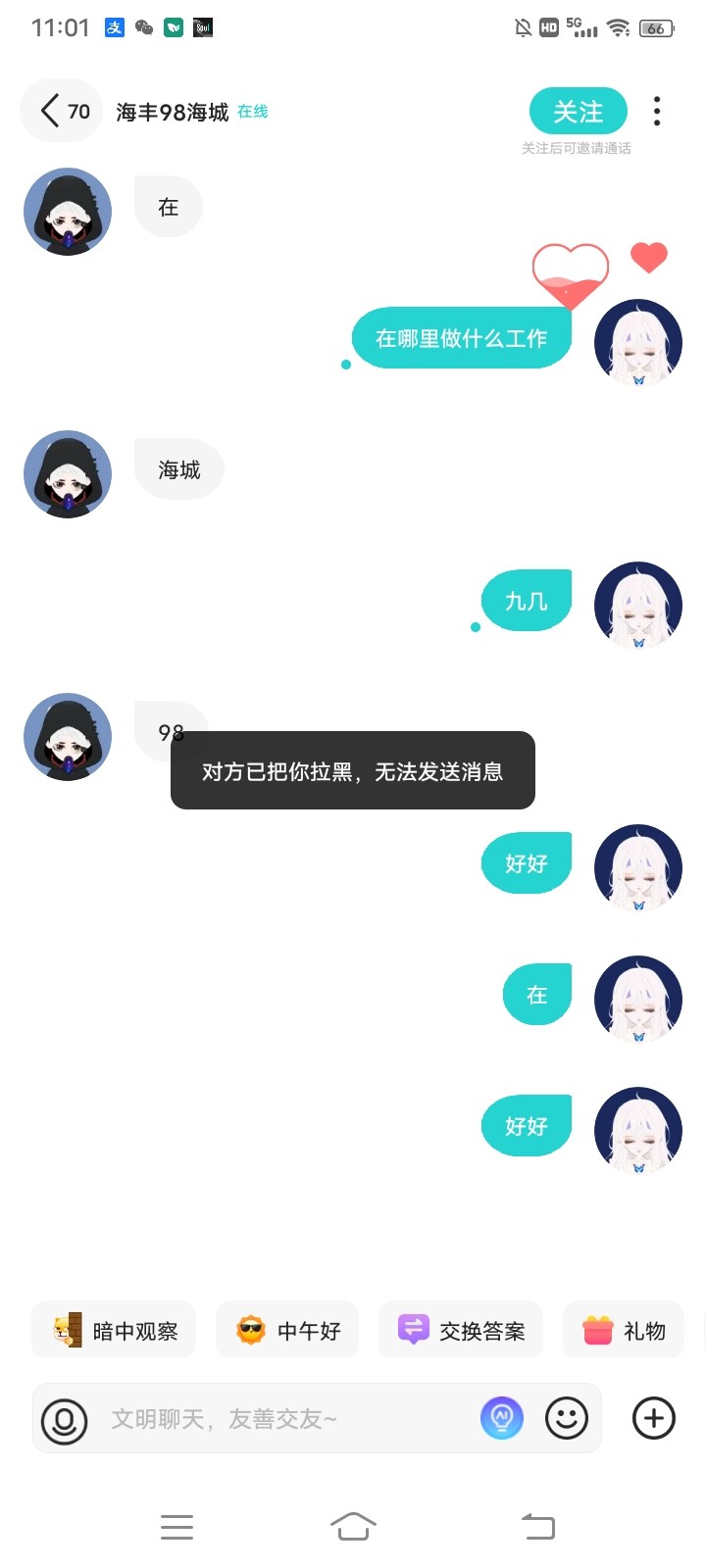This screenshot has height=1568, width=706.
Task: Open the 交换答案 chip
Action: [x=461, y=1330]
